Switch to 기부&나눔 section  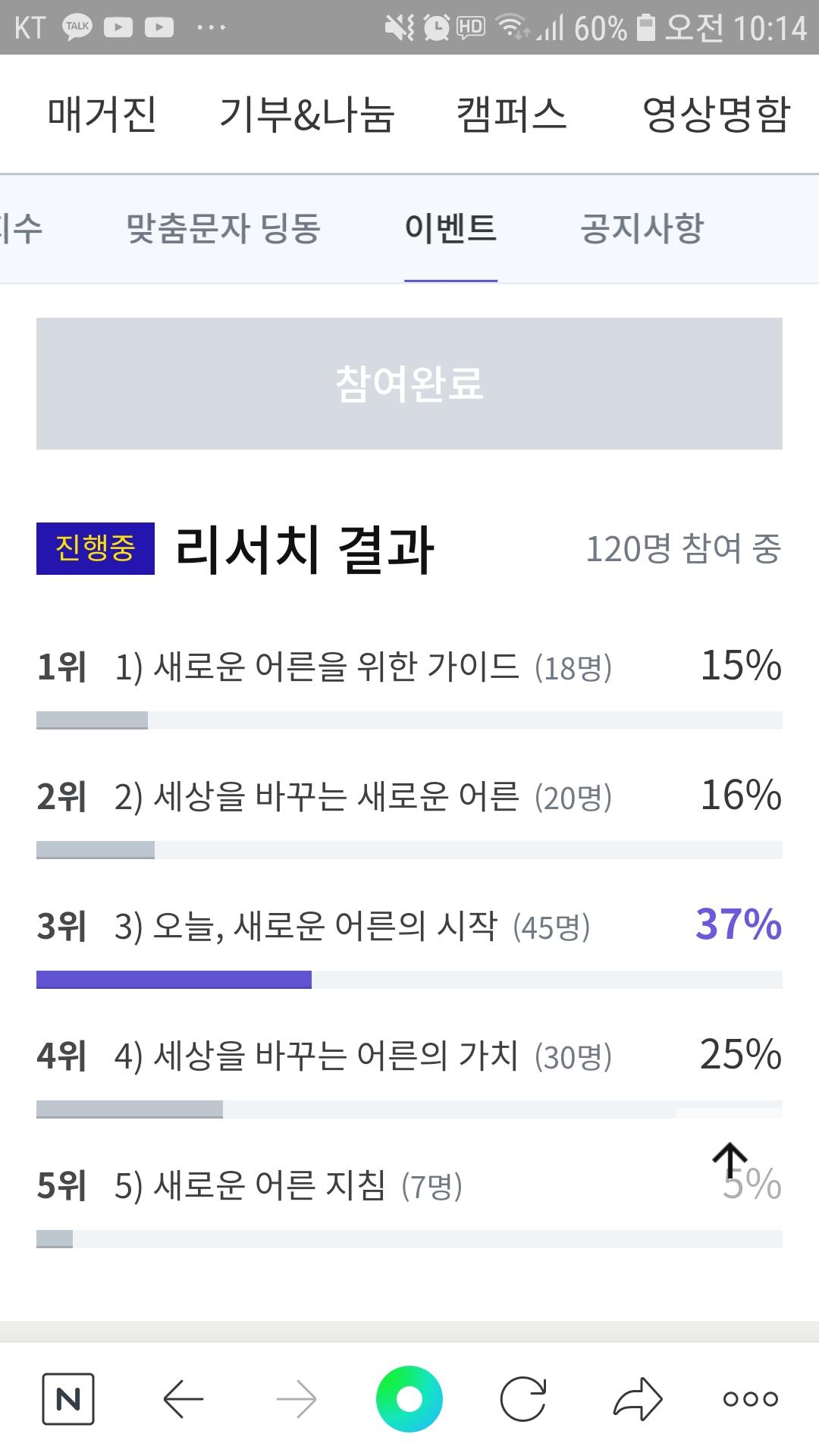[306, 115]
